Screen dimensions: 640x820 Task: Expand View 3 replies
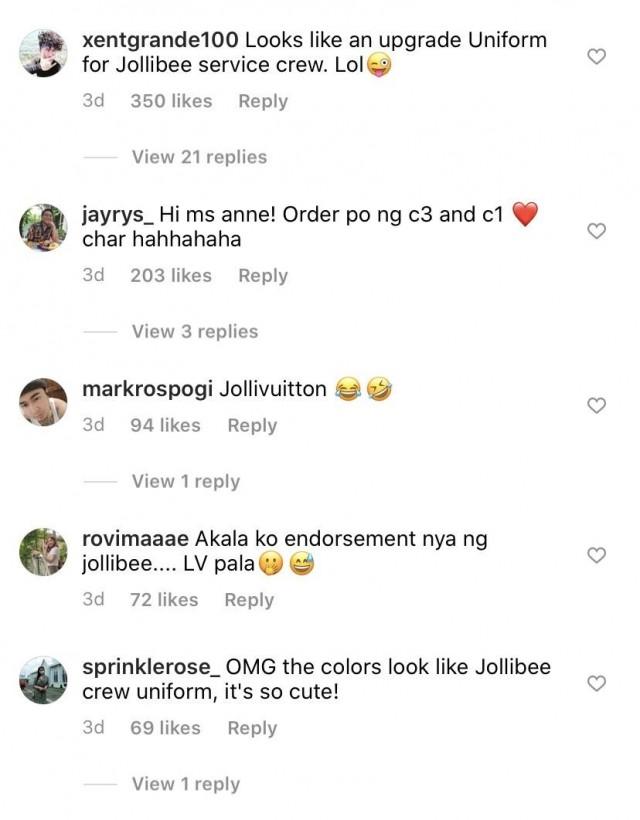[x=194, y=331]
